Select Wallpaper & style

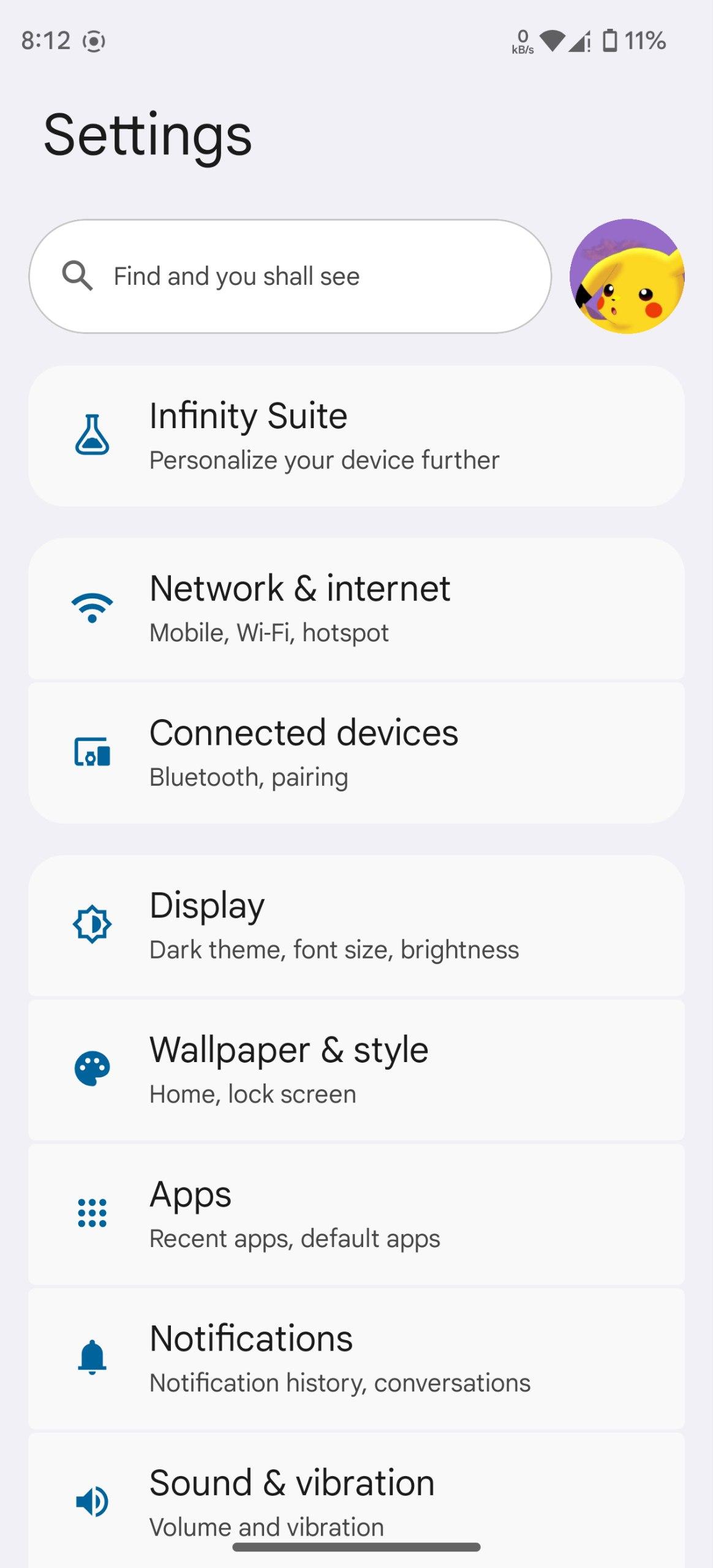coord(356,1069)
